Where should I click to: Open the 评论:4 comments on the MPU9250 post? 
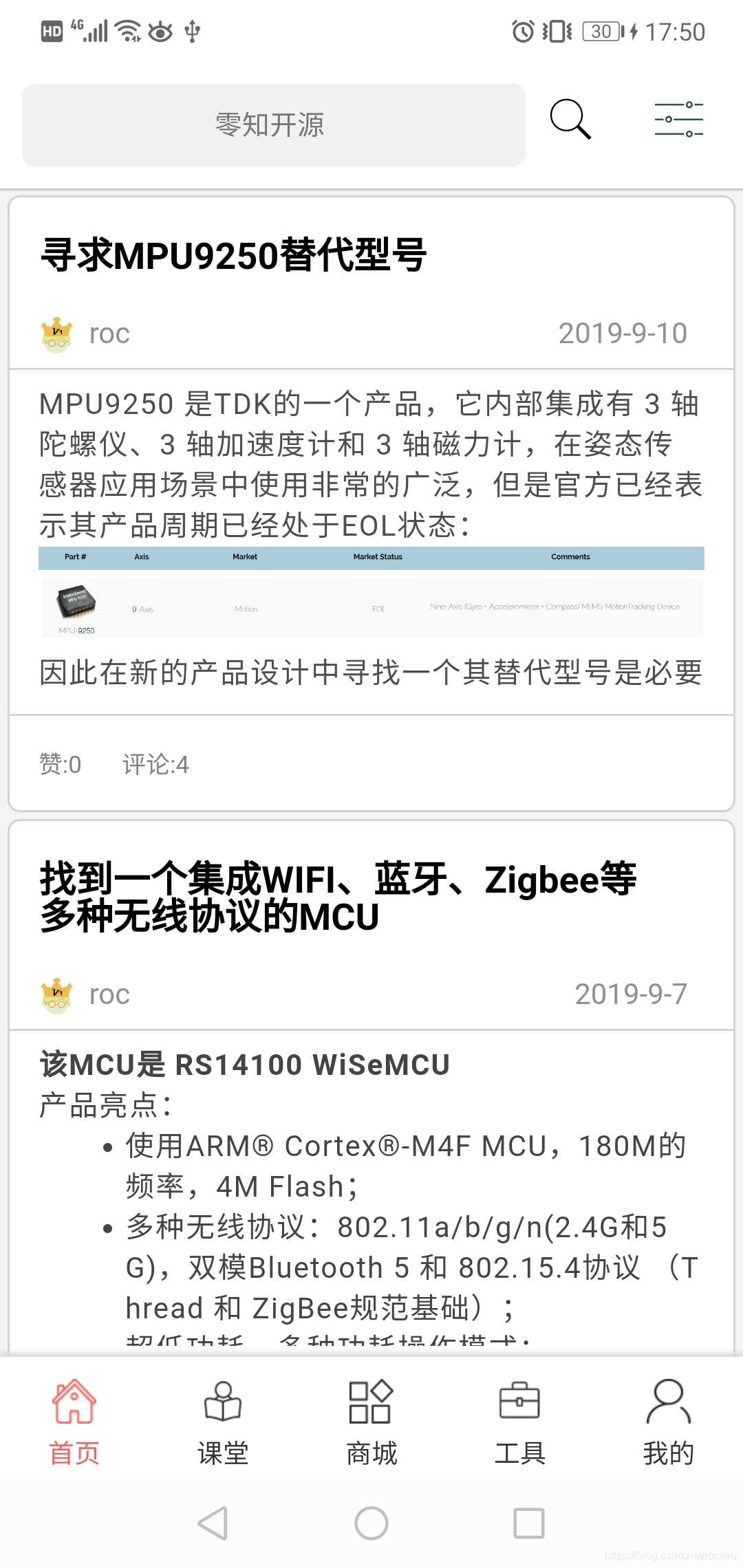(155, 764)
